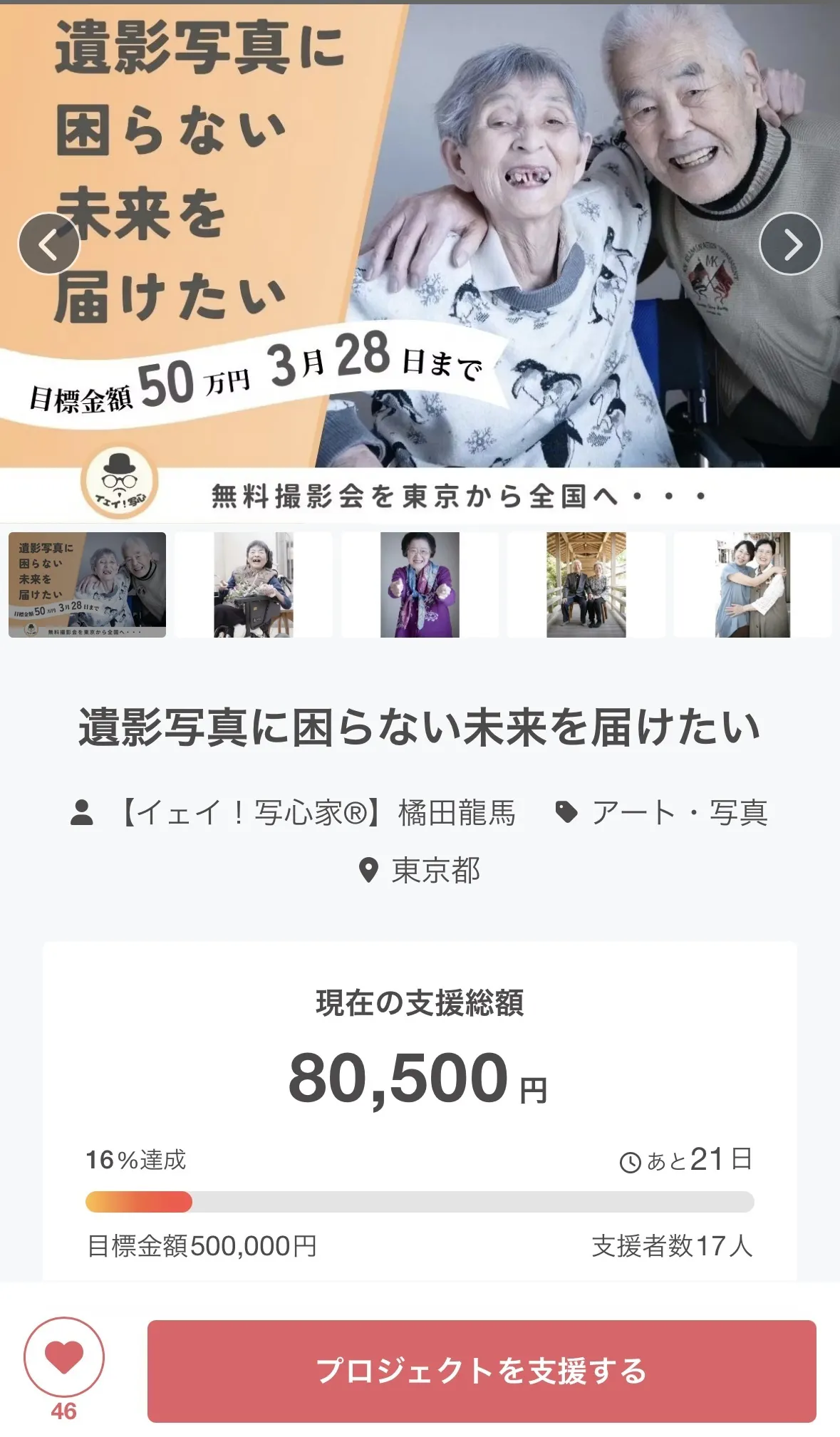Viewport: 840px width, 1437px height.
Task: Open project owner 橘田龍馬 profile
Action: pos(318,812)
